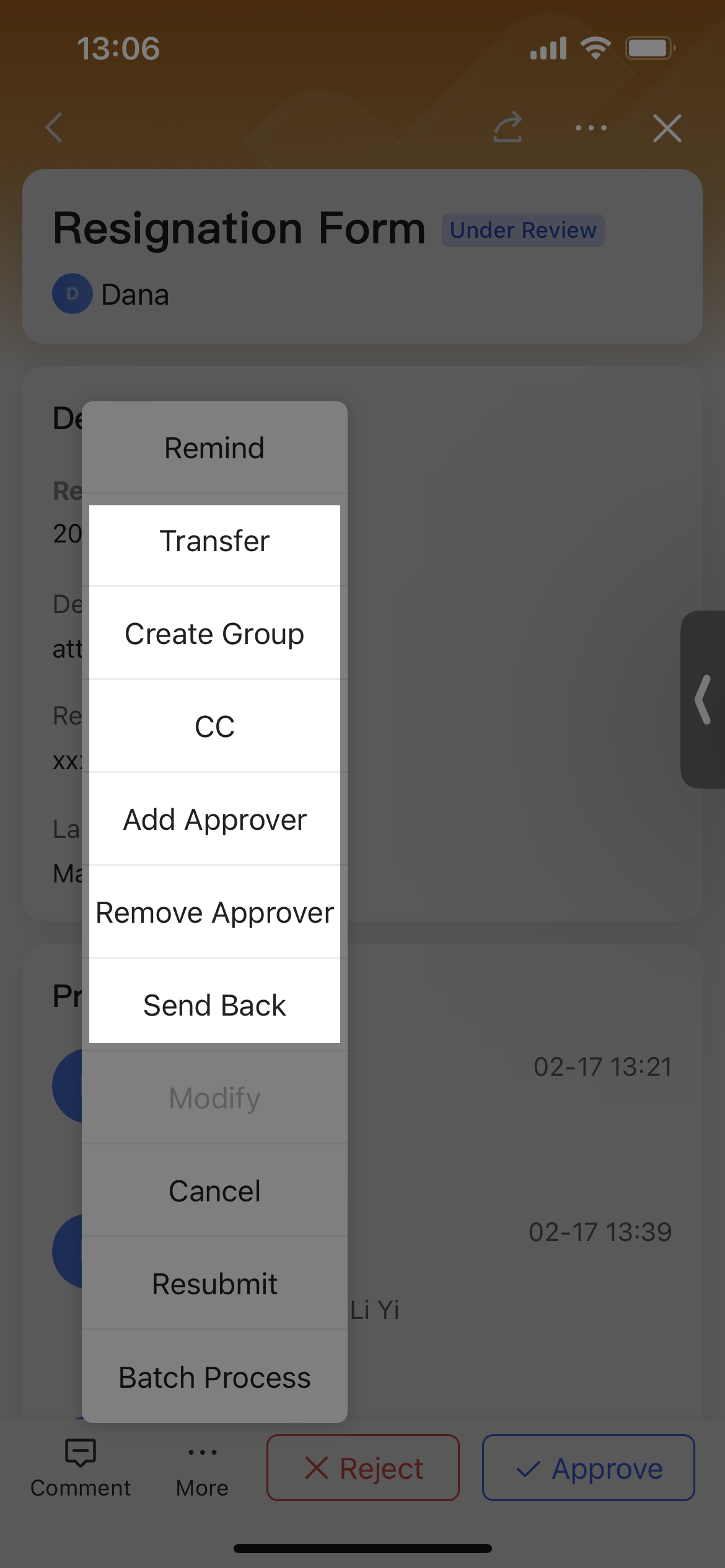This screenshot has width=725, height=1568.
Task: Choose Cancel in the menu
Action: (x=214, y=1191)
